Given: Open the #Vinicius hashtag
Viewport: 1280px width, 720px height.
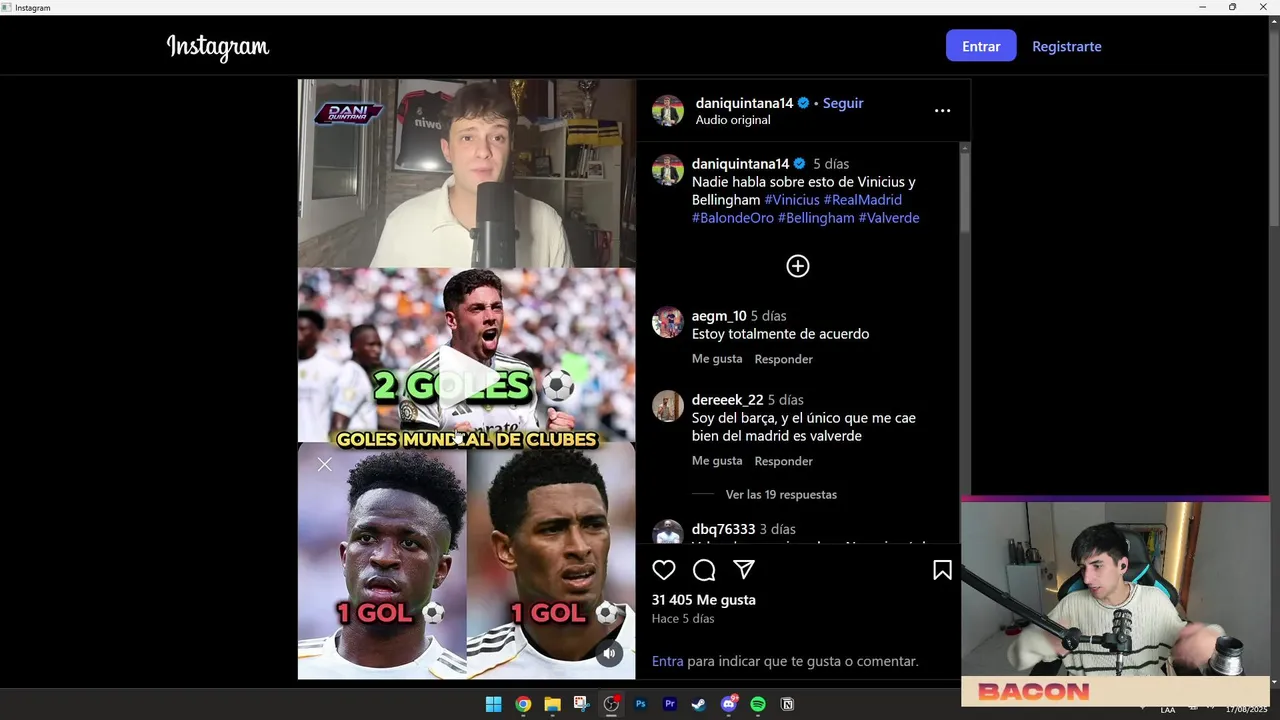Looking at the screenshot, I should tap(791, 199).
